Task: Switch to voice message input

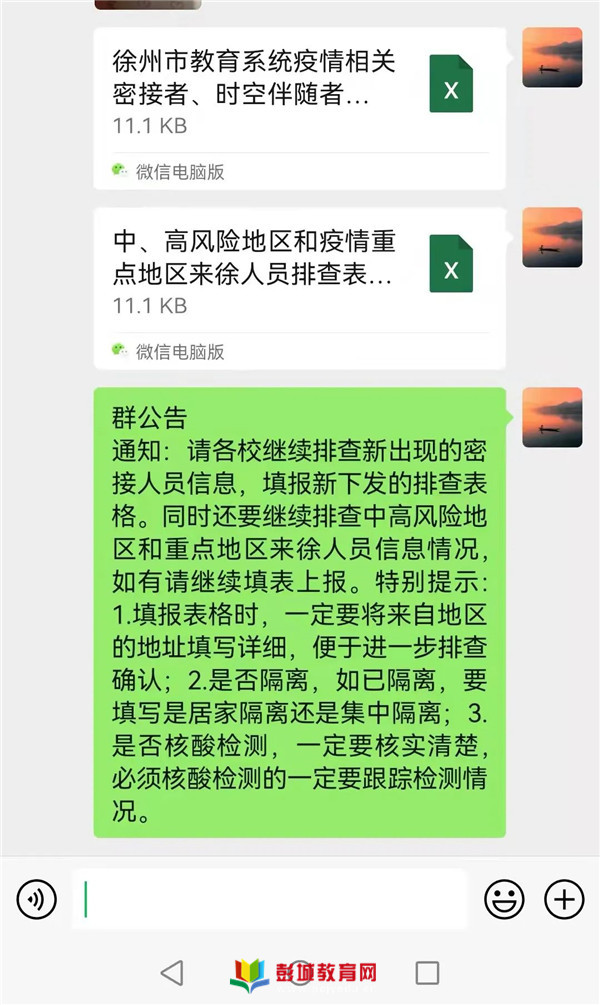Action: click(36, 900)
